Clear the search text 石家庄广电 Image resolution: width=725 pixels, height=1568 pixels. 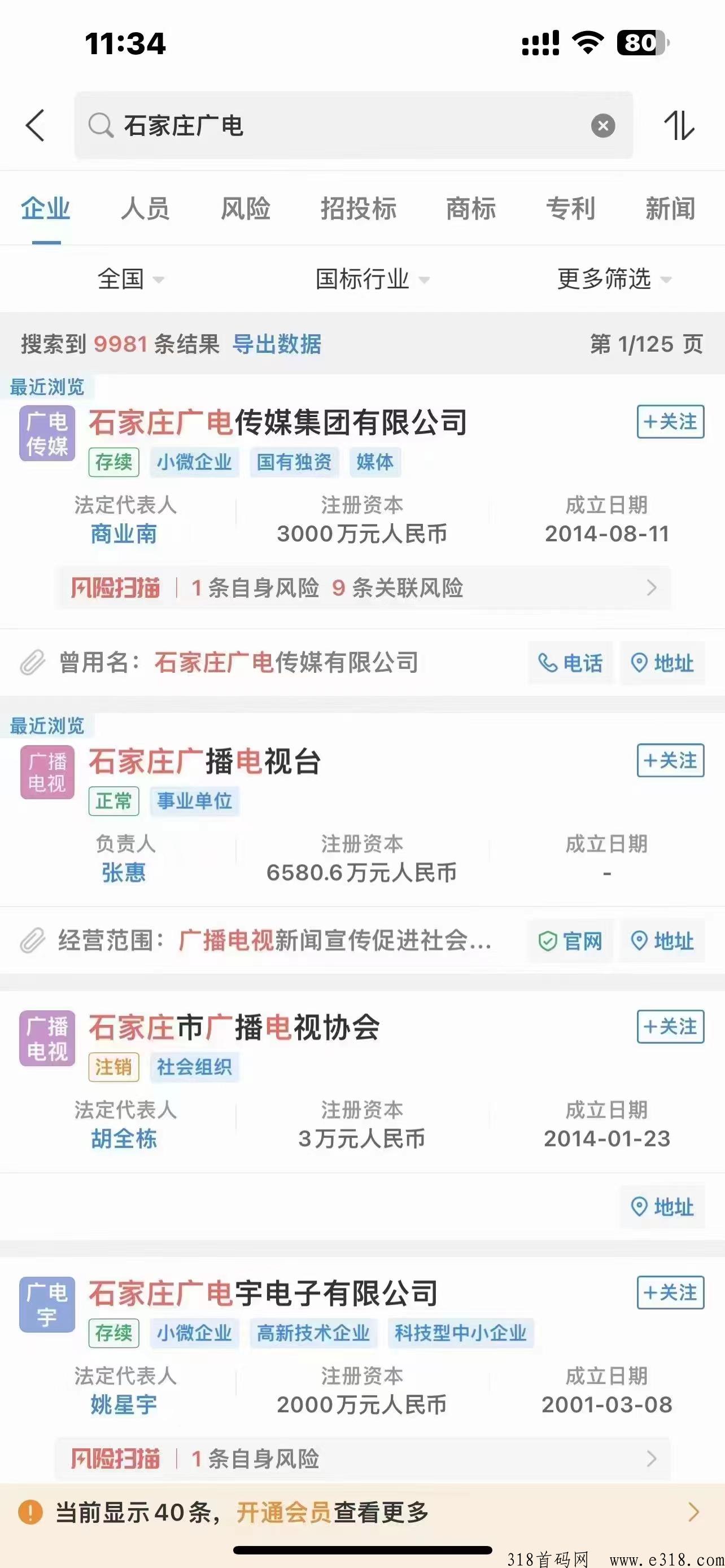point(602,125)
